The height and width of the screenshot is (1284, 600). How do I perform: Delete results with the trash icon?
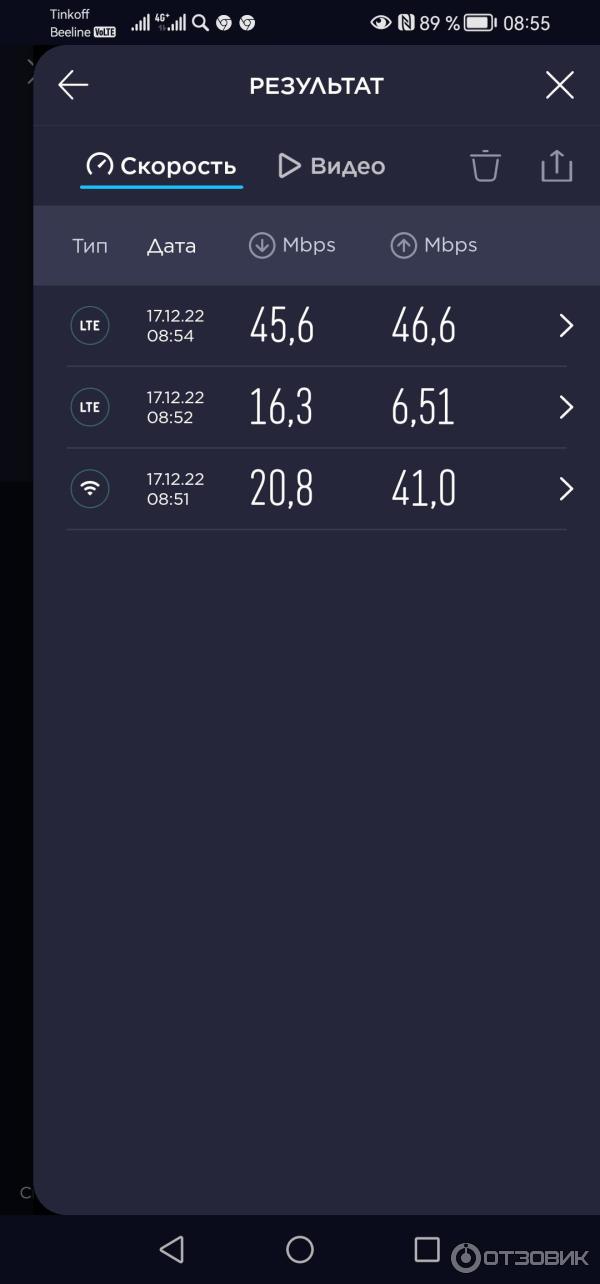[x=485, y=166]
